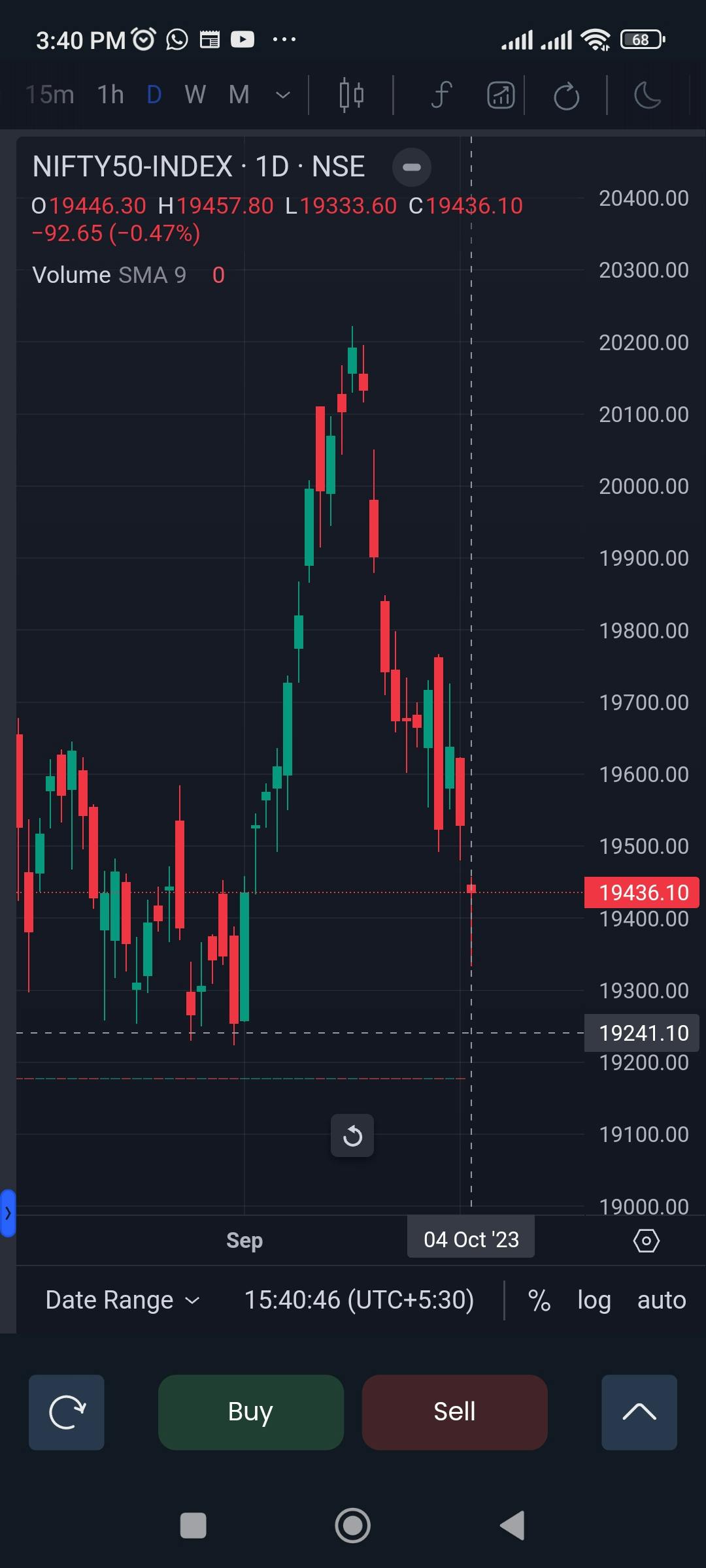706x1568 pixels.
Task: Toggle the dark mode moon icon
Action: (x=648, y=95)
